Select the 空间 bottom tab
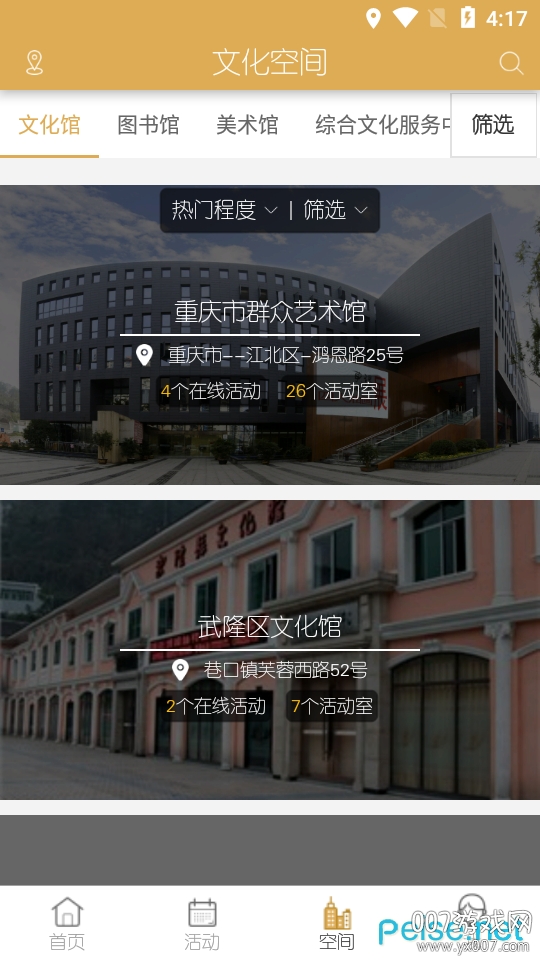This screenshot has width=540, height=960. click(337, 923)
